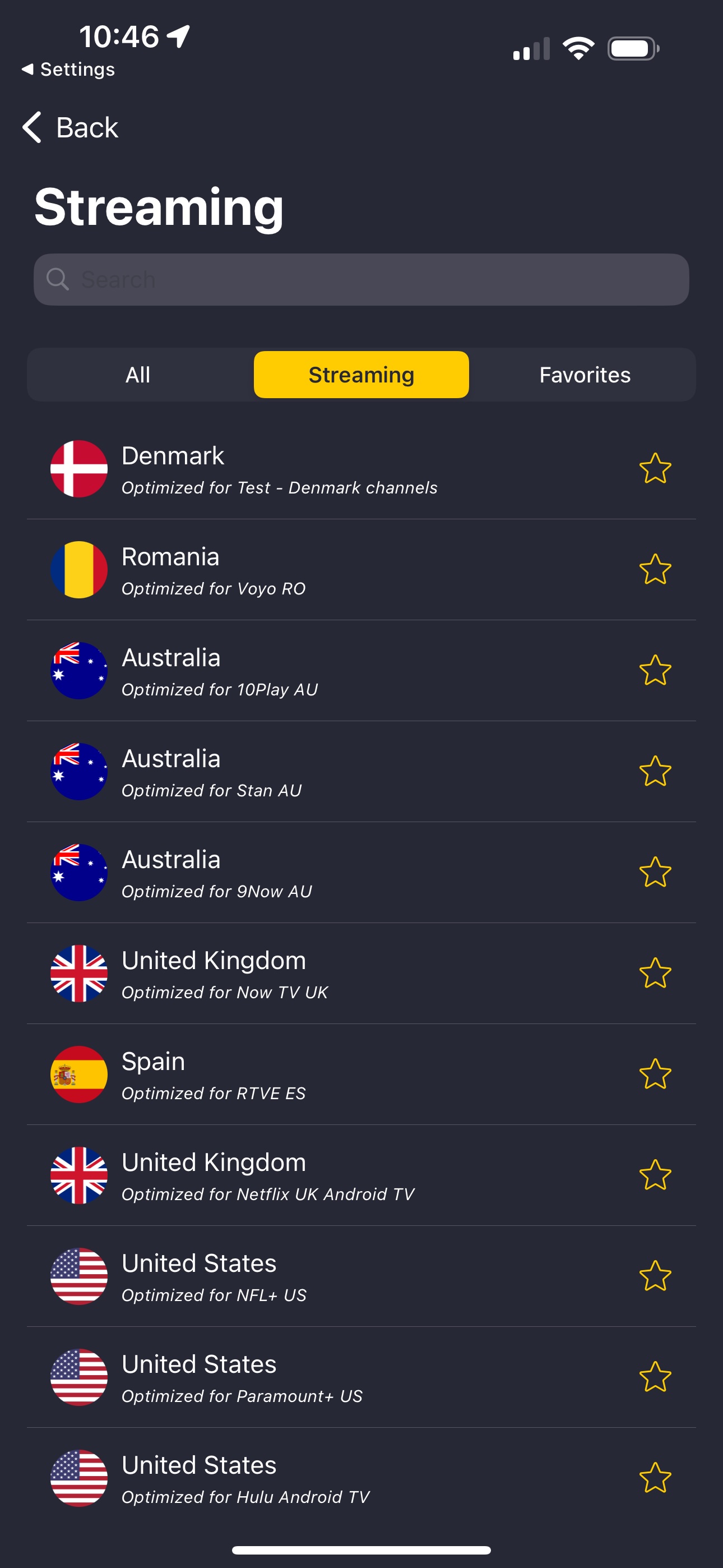Viewport: 723px width, 1568px height.
Task: Click the United Kingdom flag beside Now TV UK
Action: [x=79, y=972]
